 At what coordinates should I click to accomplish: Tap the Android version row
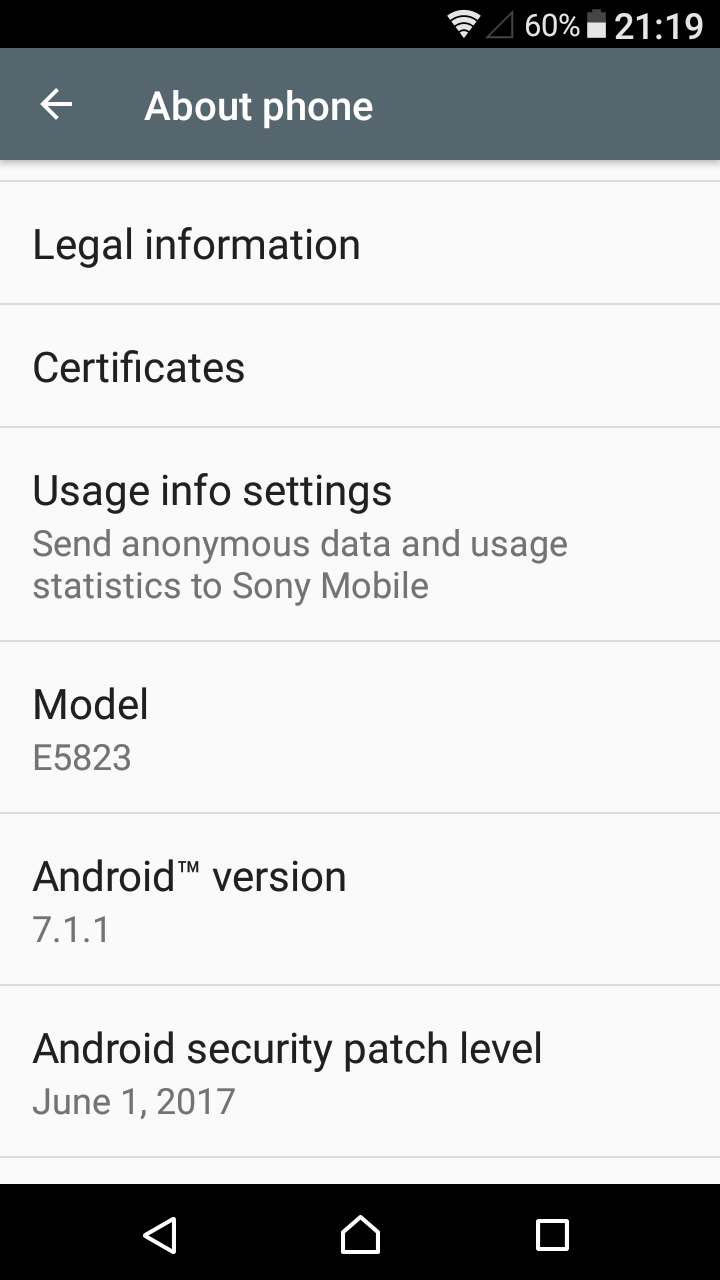point(360,900)
